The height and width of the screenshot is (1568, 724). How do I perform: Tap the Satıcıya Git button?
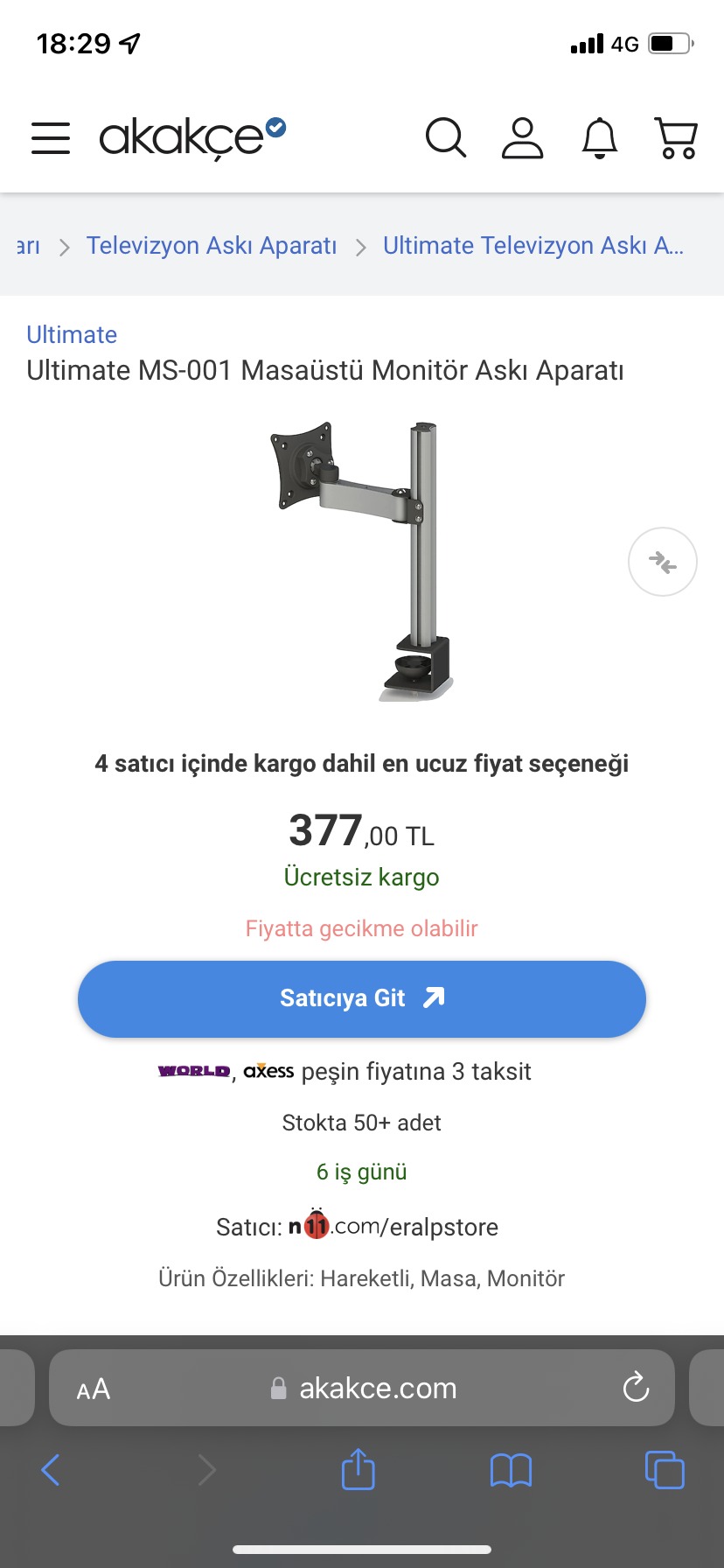point(362,998)
